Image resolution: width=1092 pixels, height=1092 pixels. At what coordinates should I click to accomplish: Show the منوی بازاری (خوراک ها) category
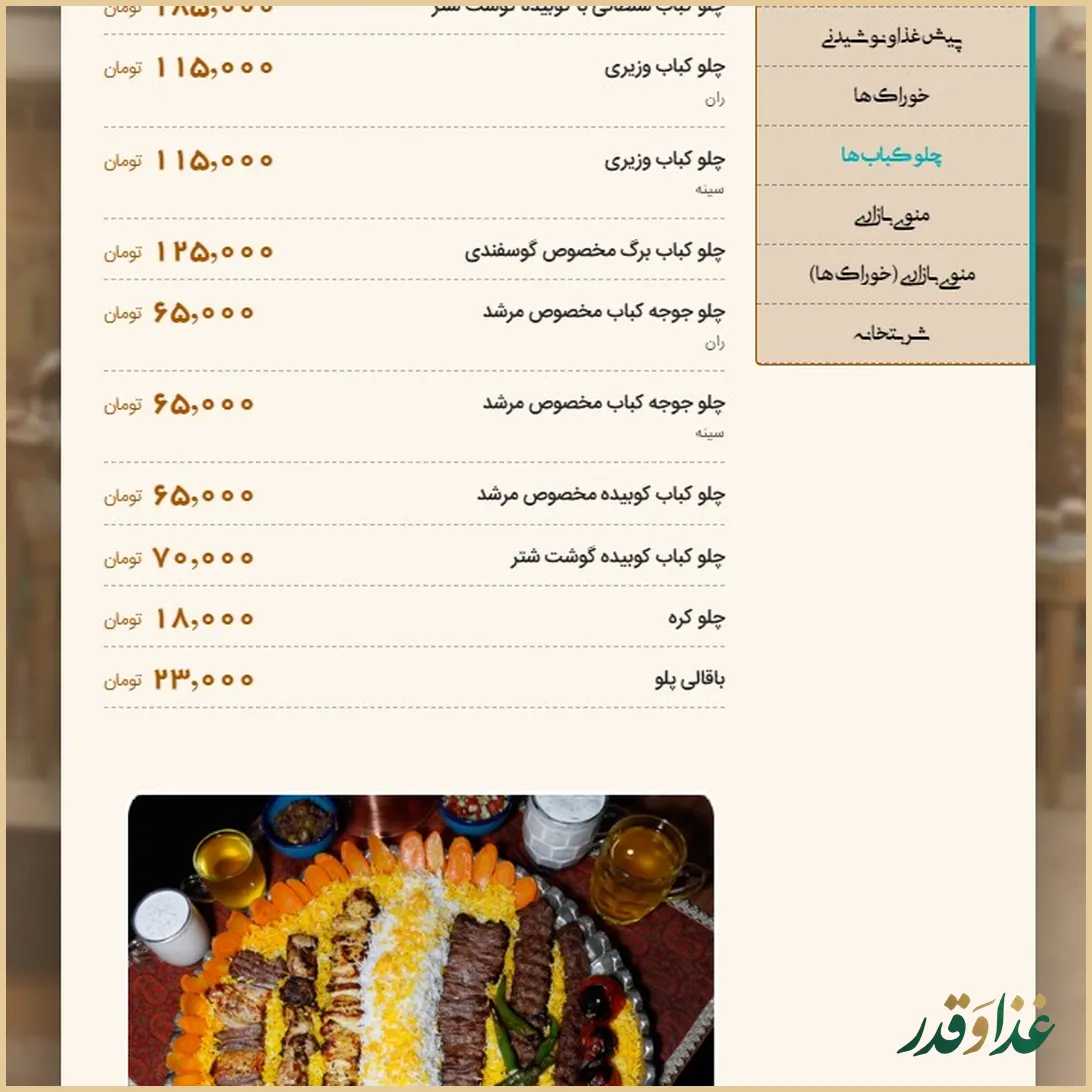tap(892, 274)
